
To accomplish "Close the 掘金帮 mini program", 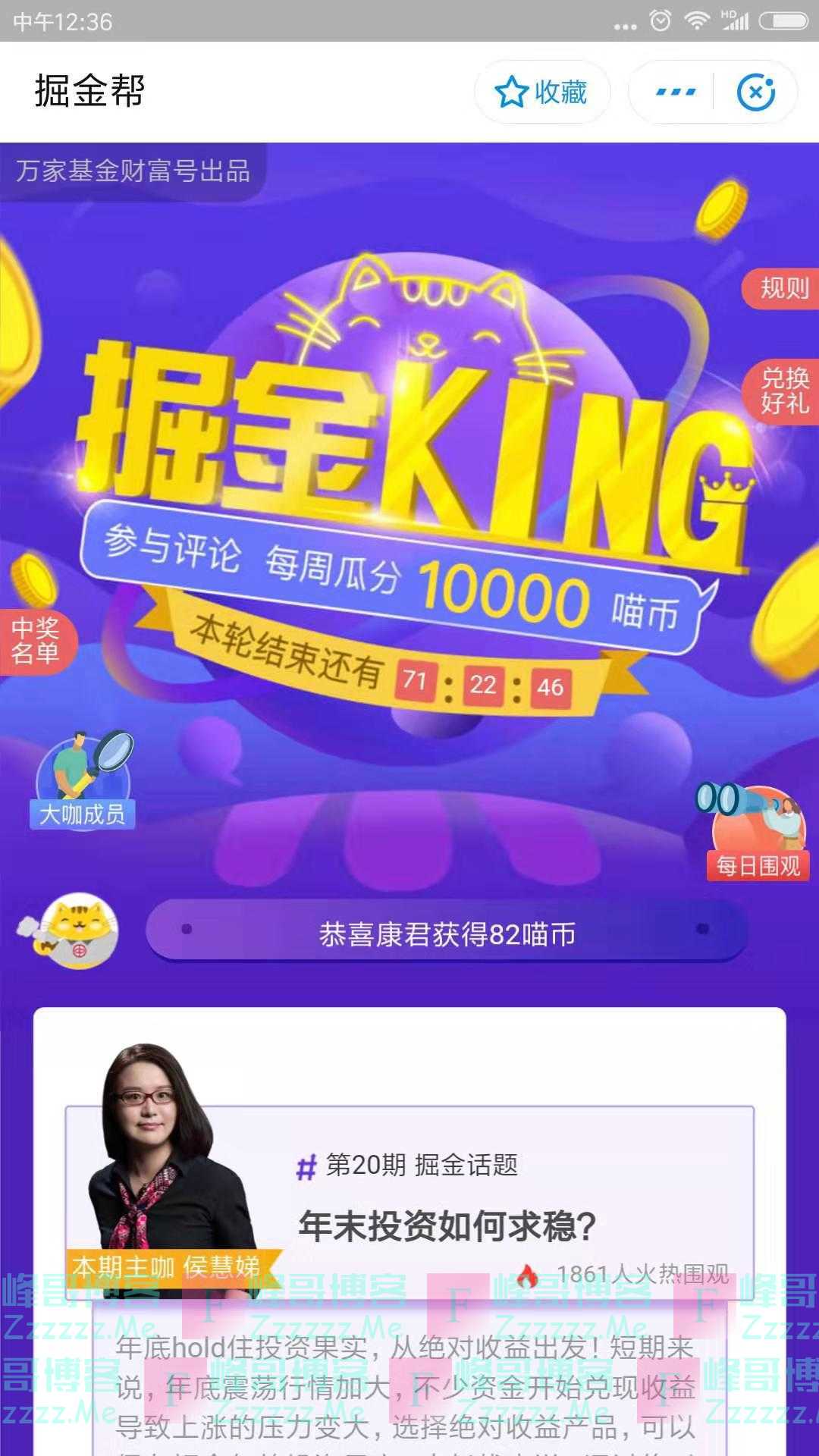I will click(755, 93).
